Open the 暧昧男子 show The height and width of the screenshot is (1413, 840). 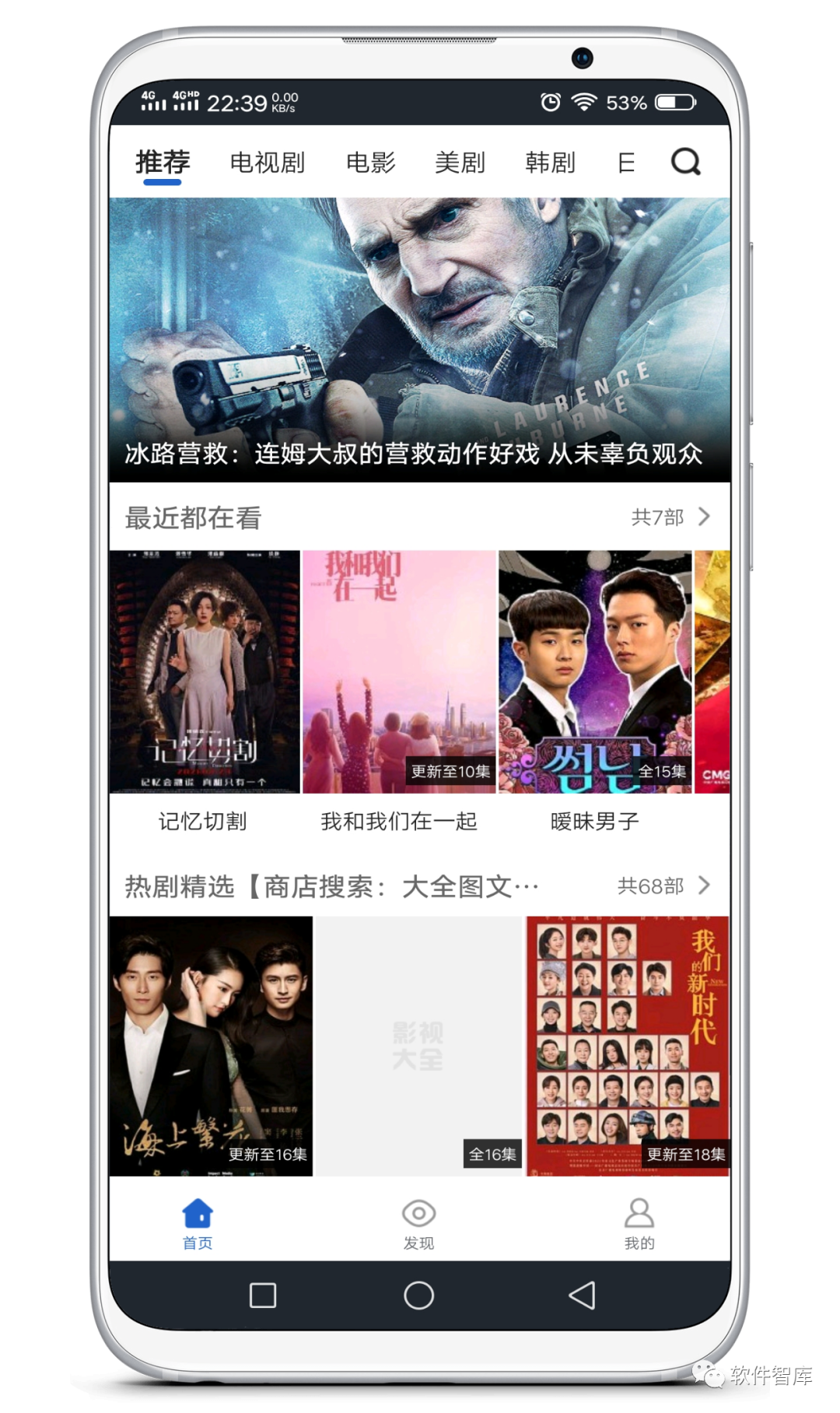595,671
